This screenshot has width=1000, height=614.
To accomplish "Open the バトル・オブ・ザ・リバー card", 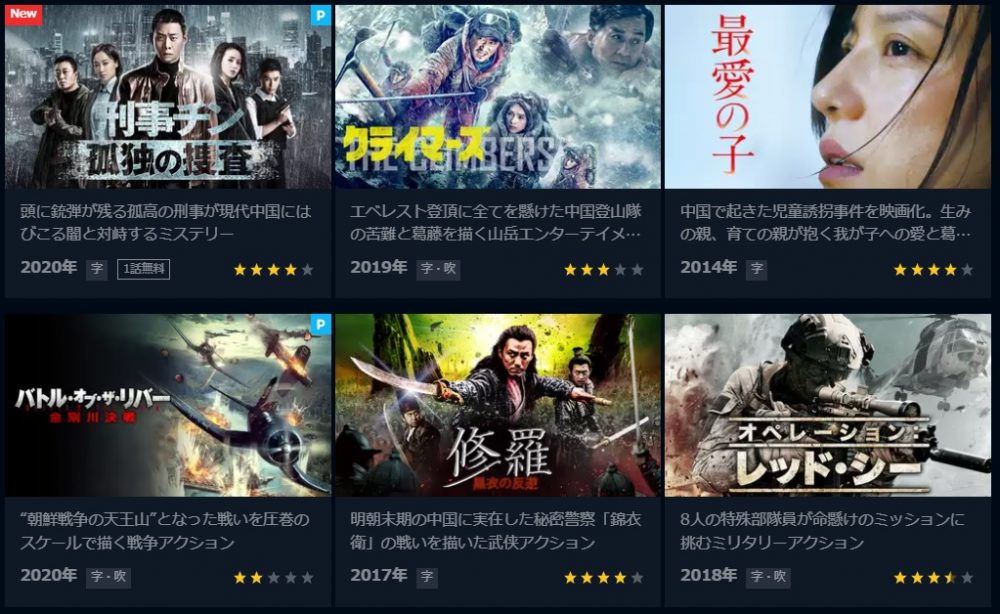I will [168, 406].
